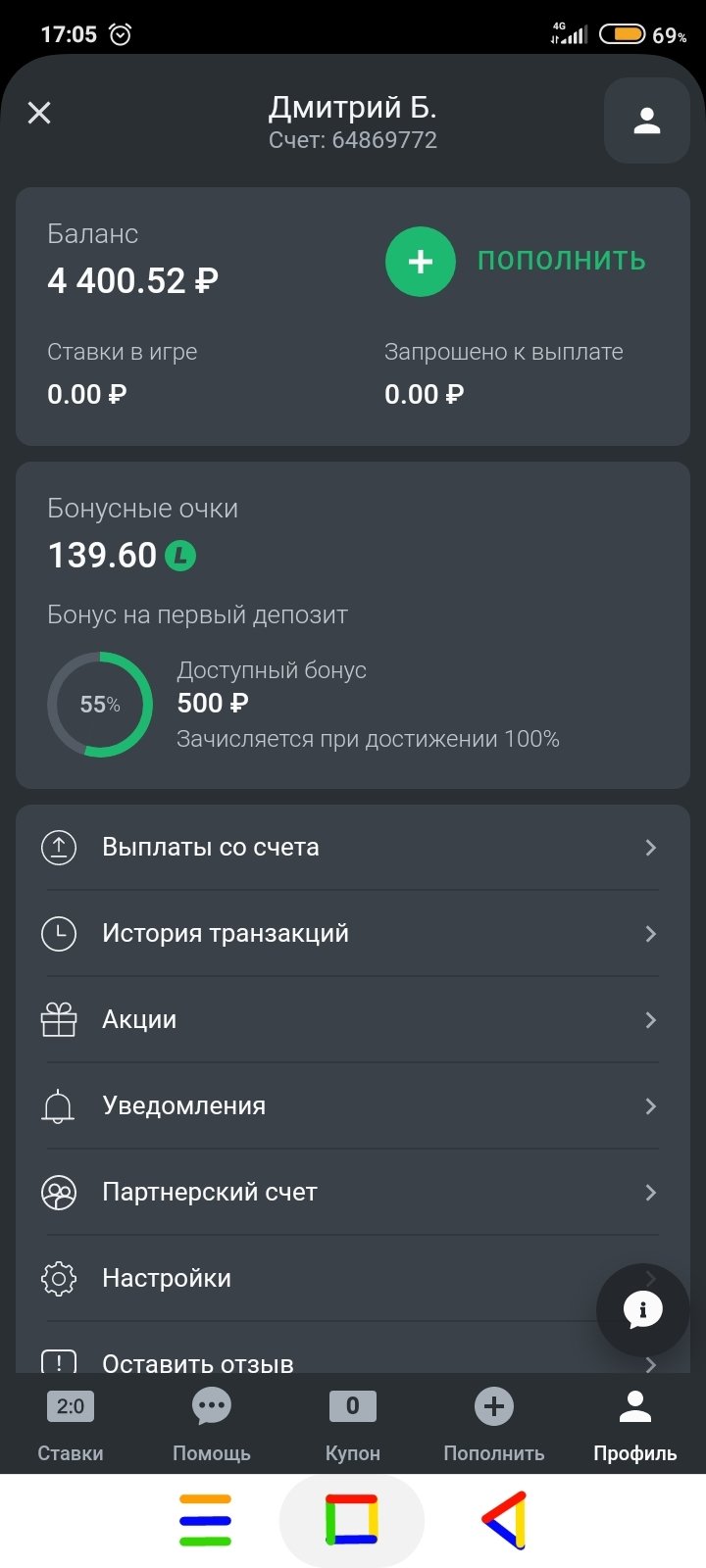Switch to the Помощь tab
706x1568 pixels.
[x=212, y=1426]
